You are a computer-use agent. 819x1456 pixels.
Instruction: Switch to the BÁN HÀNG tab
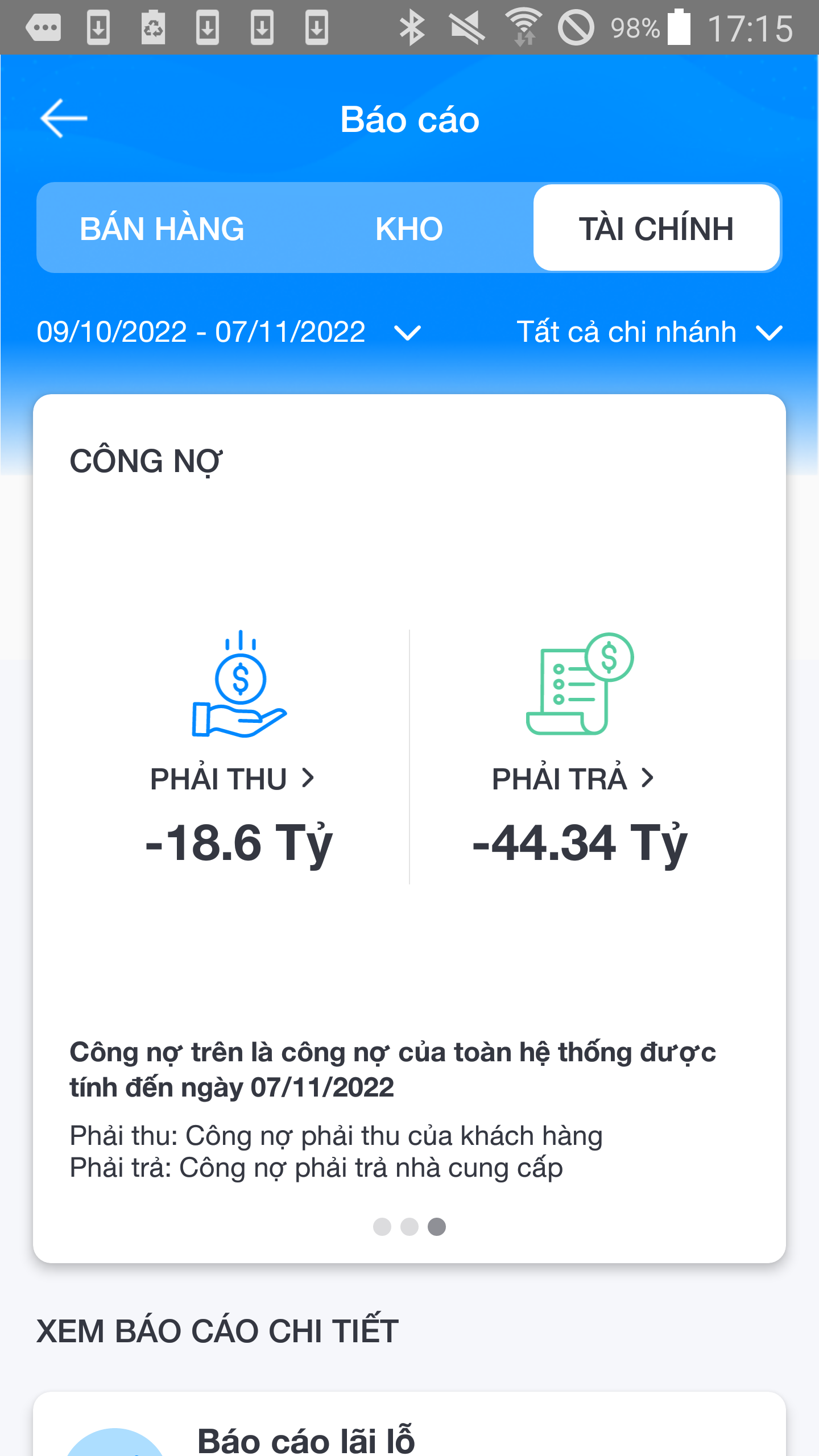click(x=162, y=229)
